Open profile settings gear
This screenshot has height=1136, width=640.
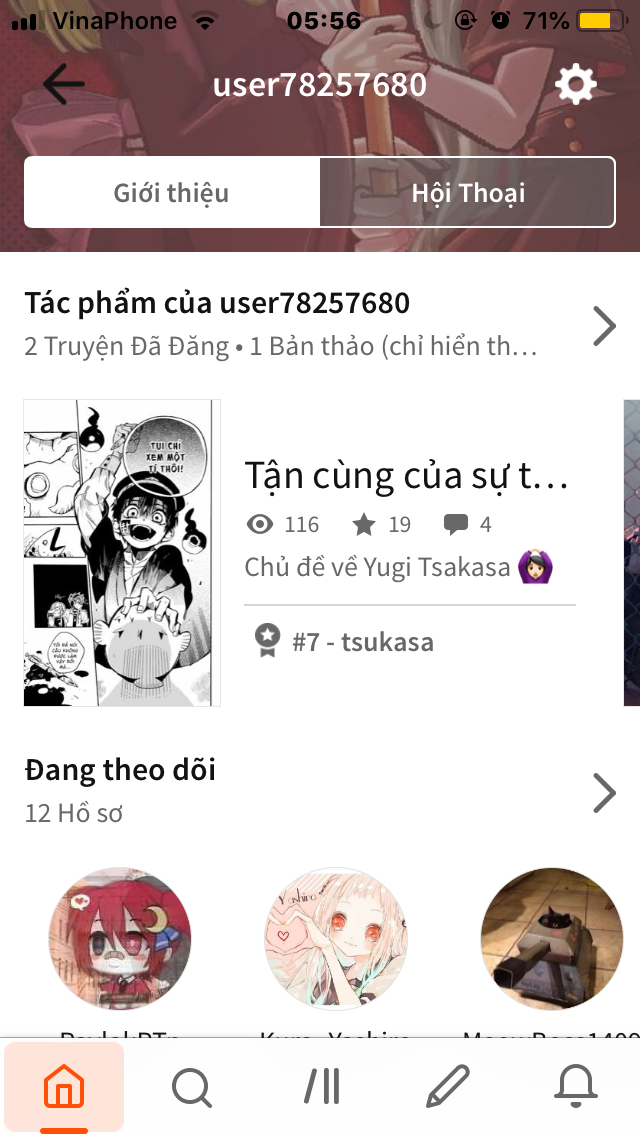[x=575, y=85]
